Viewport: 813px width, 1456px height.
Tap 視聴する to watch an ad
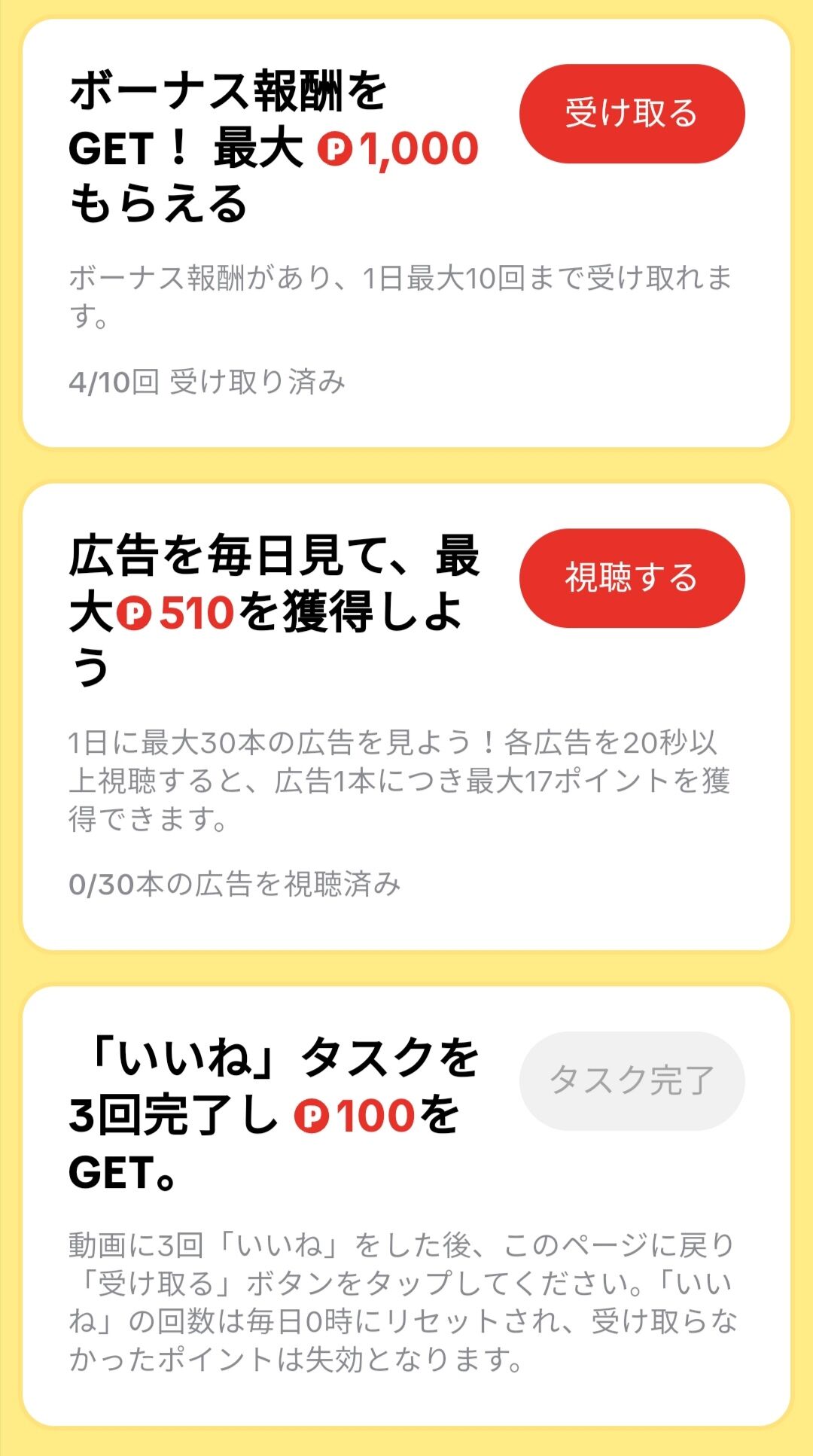click(x=632, y=578)
